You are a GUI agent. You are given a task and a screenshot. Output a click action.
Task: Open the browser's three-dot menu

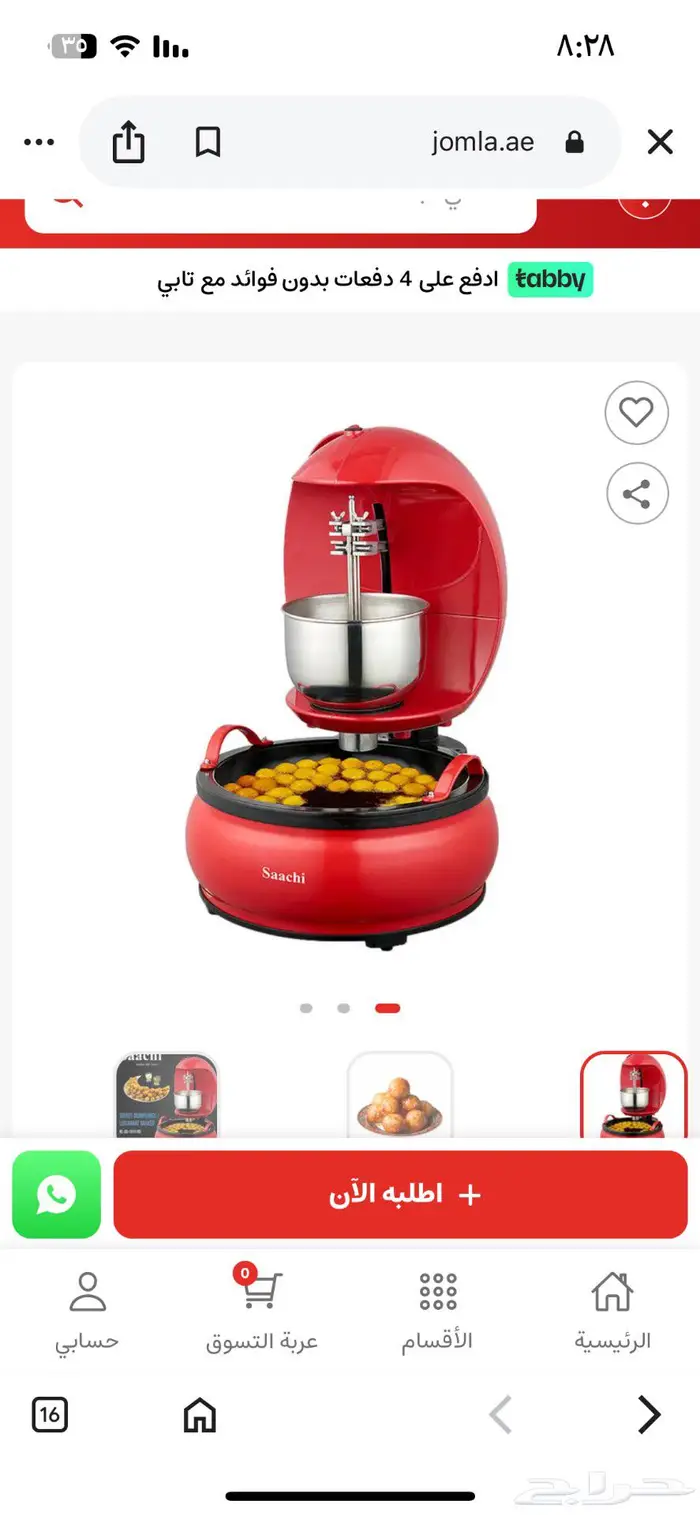coord(39,143)
